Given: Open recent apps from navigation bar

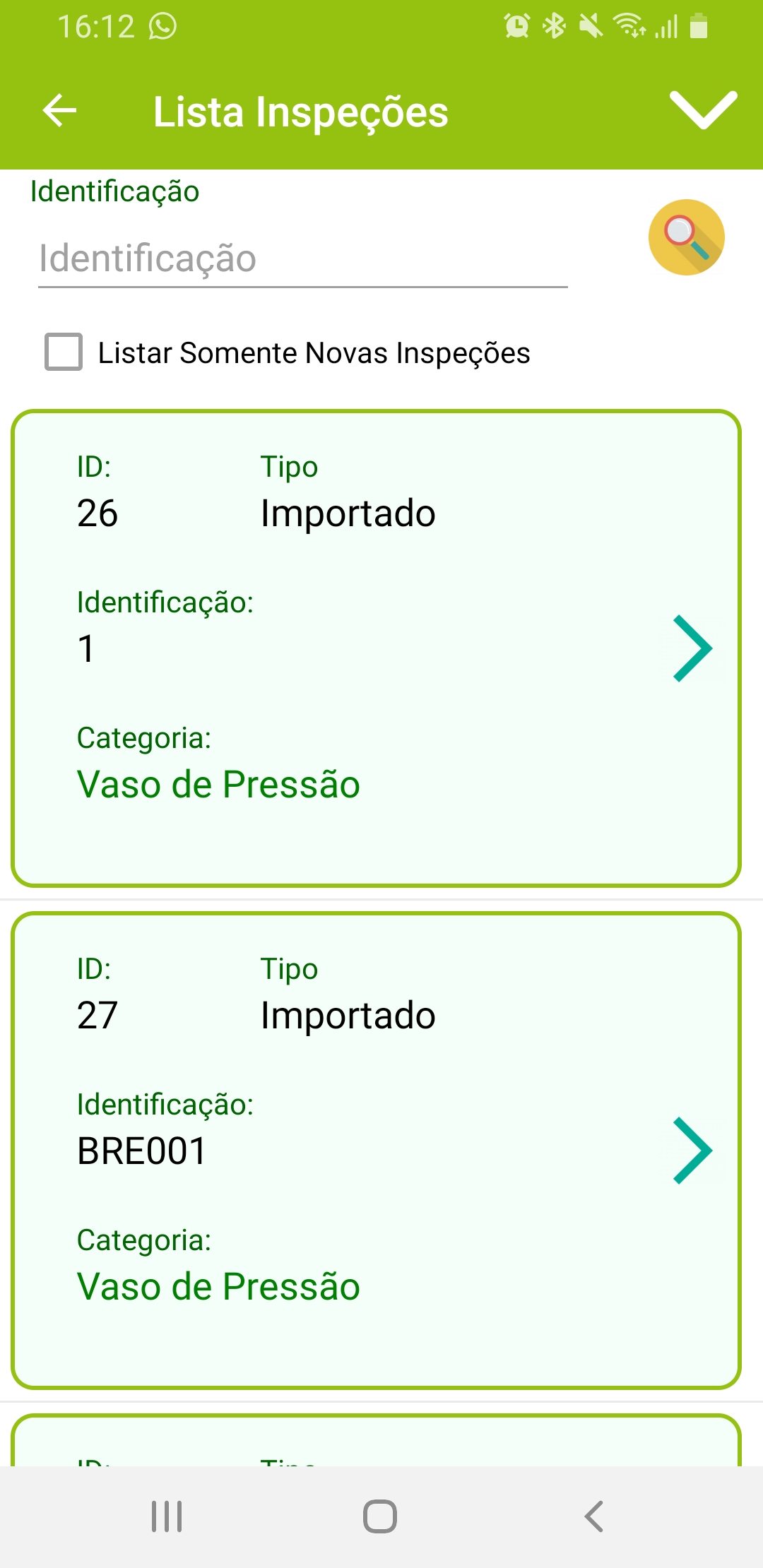Looking at the screenshot, I should [x=167, y=1516].
